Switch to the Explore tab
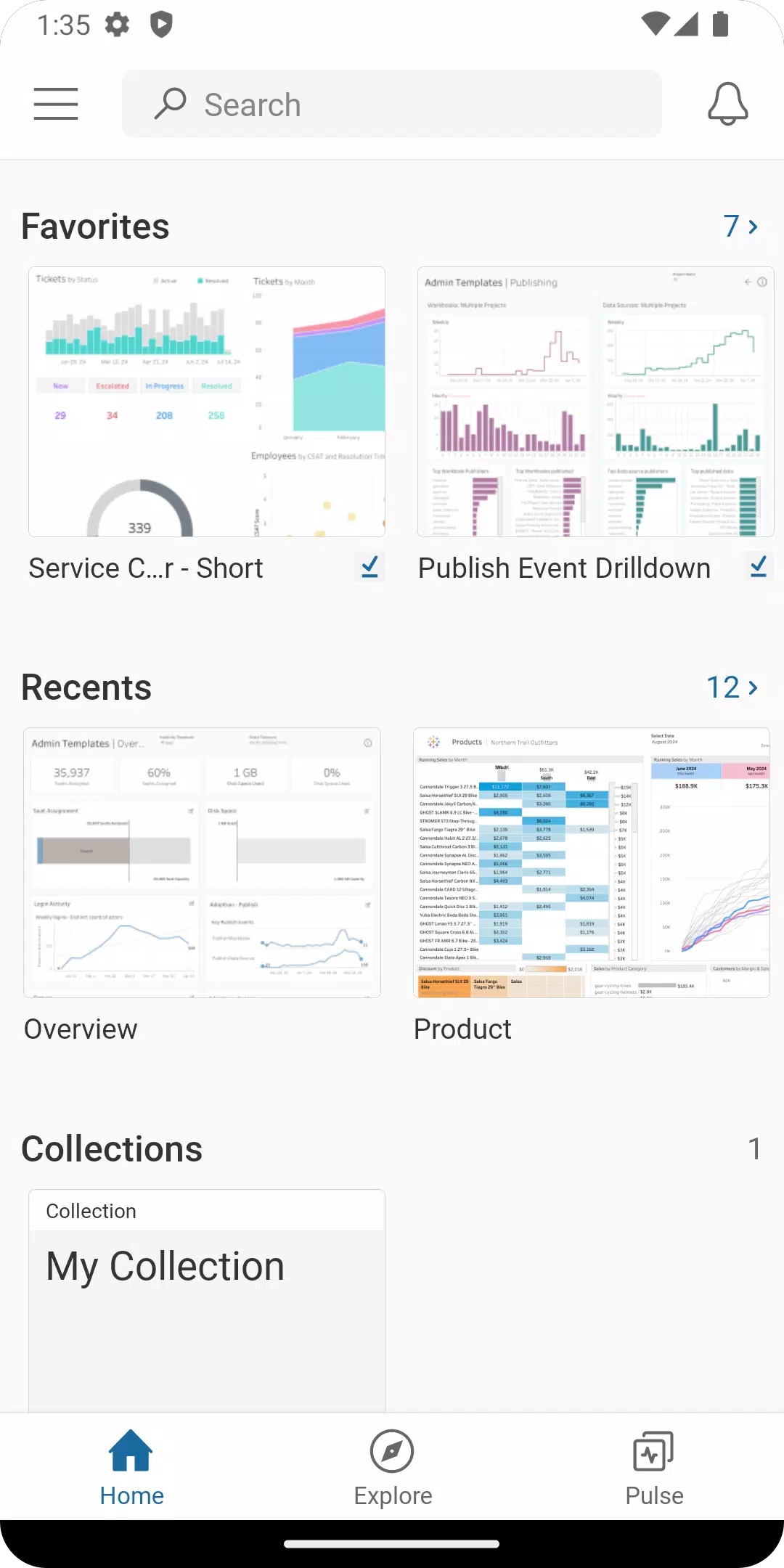 tap(393, 1468)
